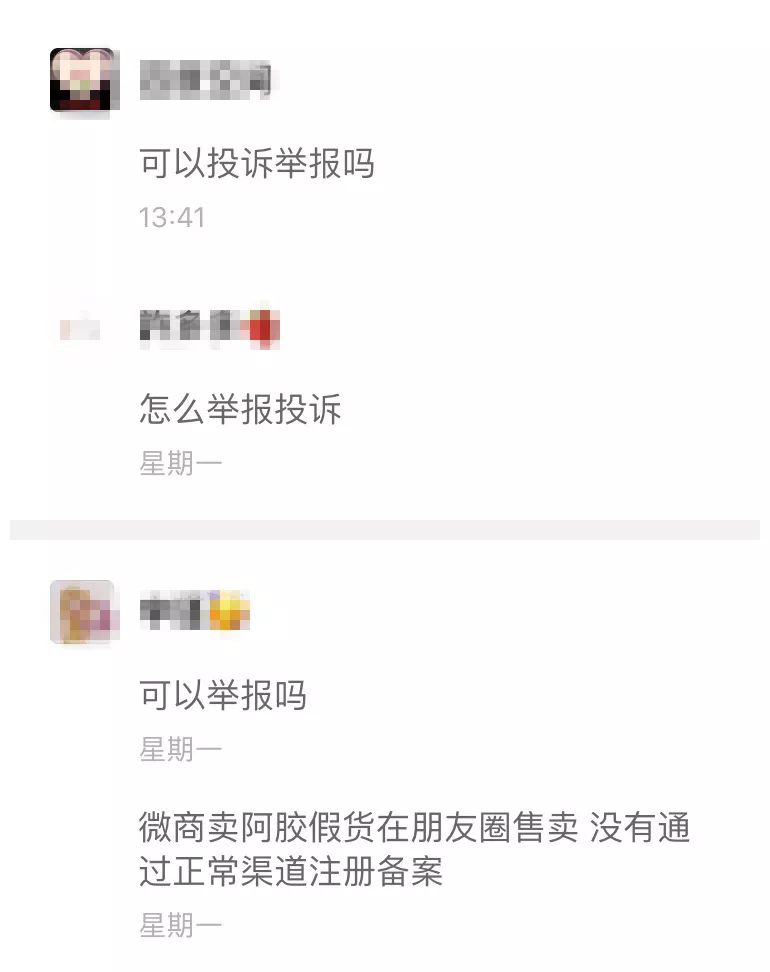Click the first user's avatar image

click(x=84, y=79)
